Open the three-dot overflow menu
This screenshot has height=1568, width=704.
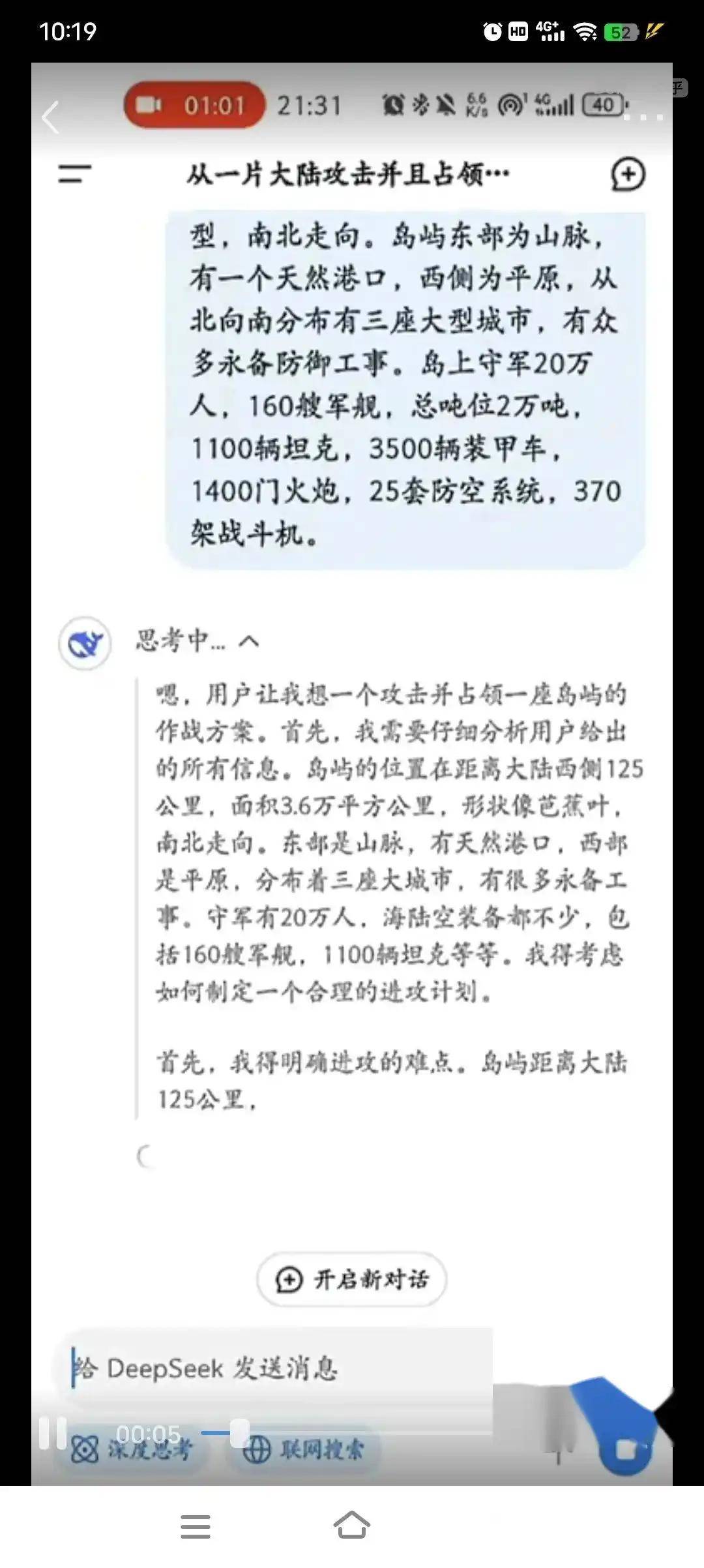[x=643, y=117]
